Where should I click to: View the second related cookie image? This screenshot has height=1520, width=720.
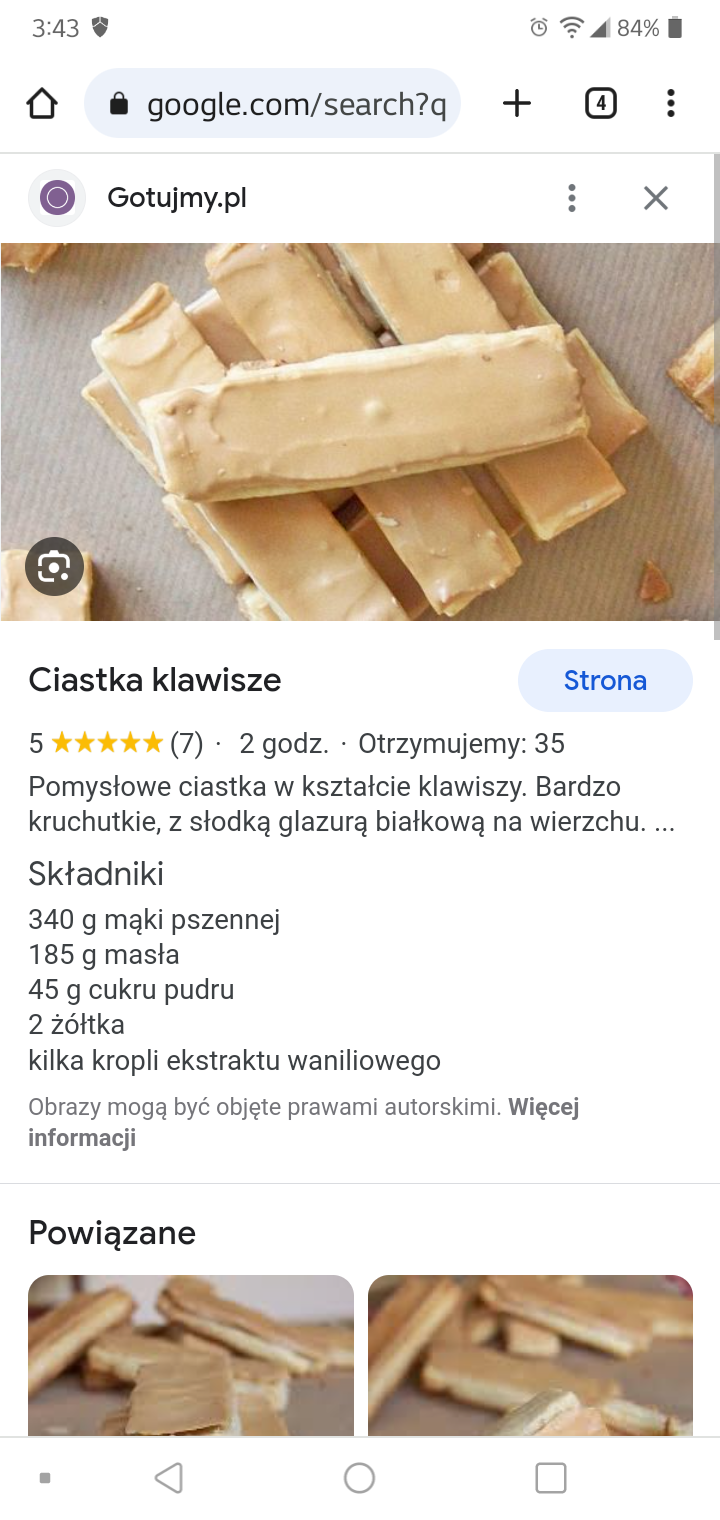530,1355
